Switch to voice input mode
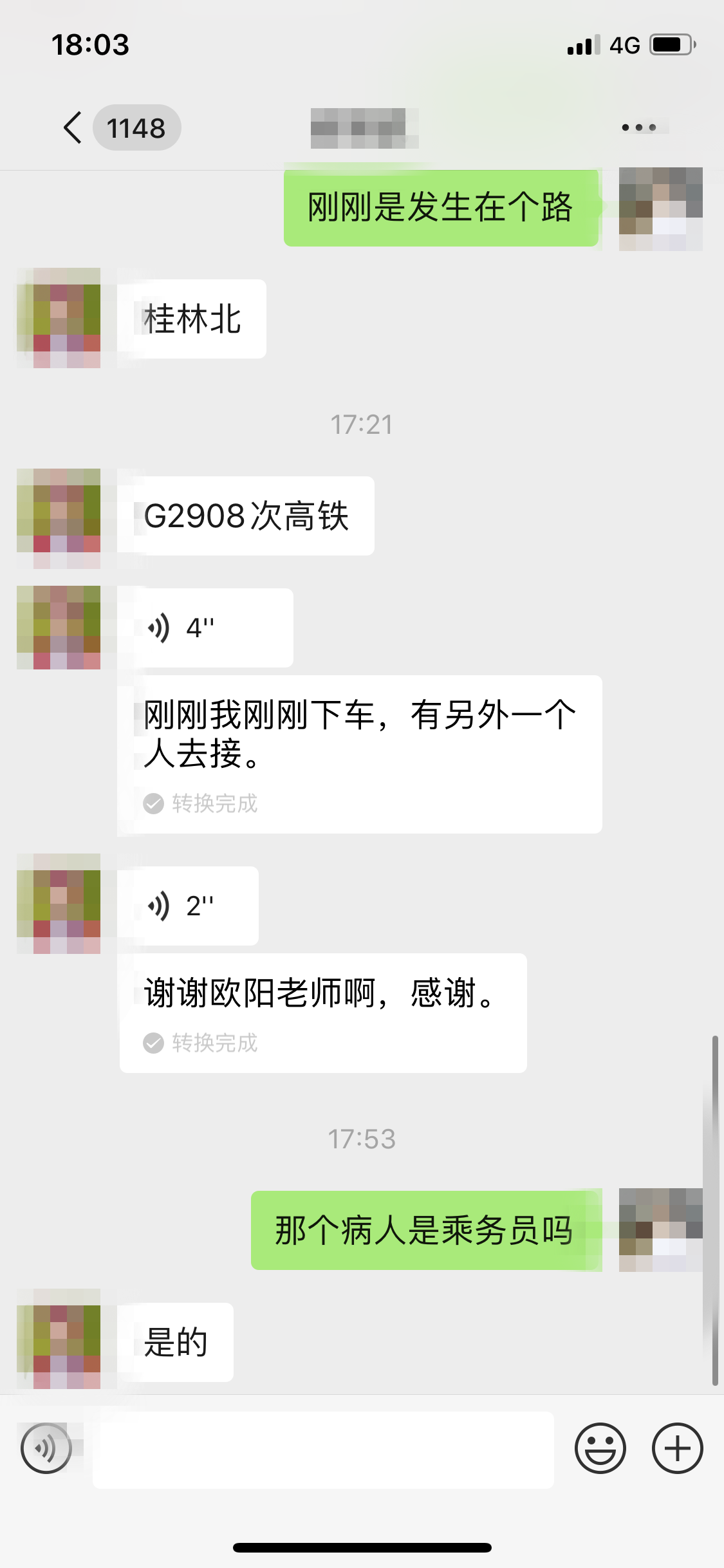 coord(46,1448)
